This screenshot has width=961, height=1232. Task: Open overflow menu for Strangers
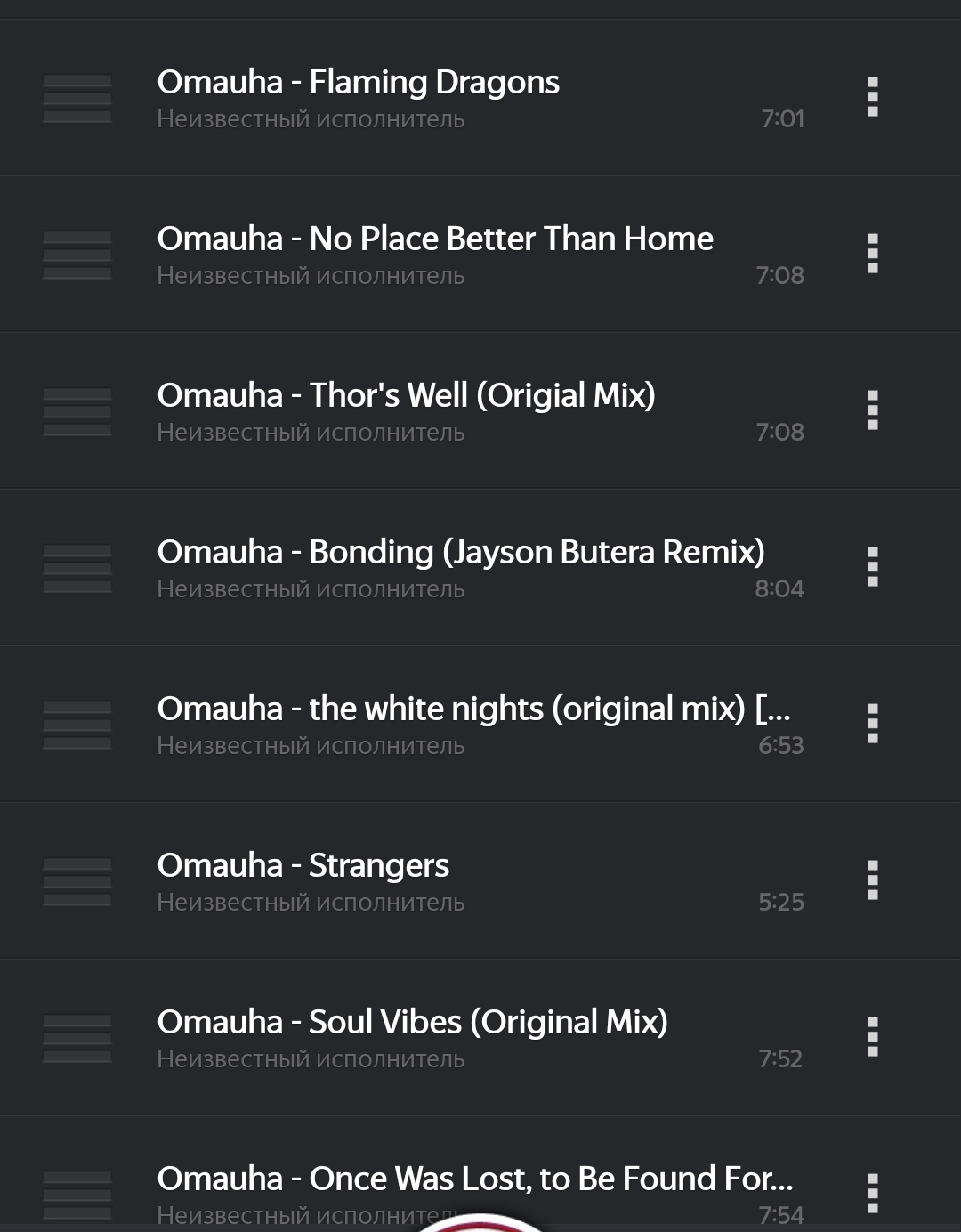(x=873, y=880)
